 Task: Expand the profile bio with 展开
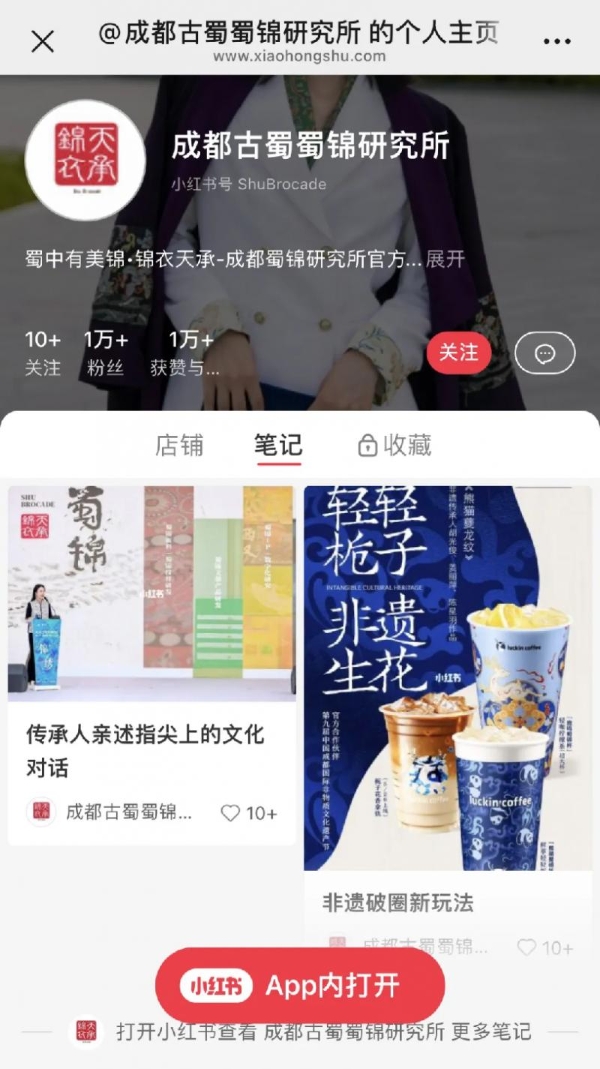point(446,259)
